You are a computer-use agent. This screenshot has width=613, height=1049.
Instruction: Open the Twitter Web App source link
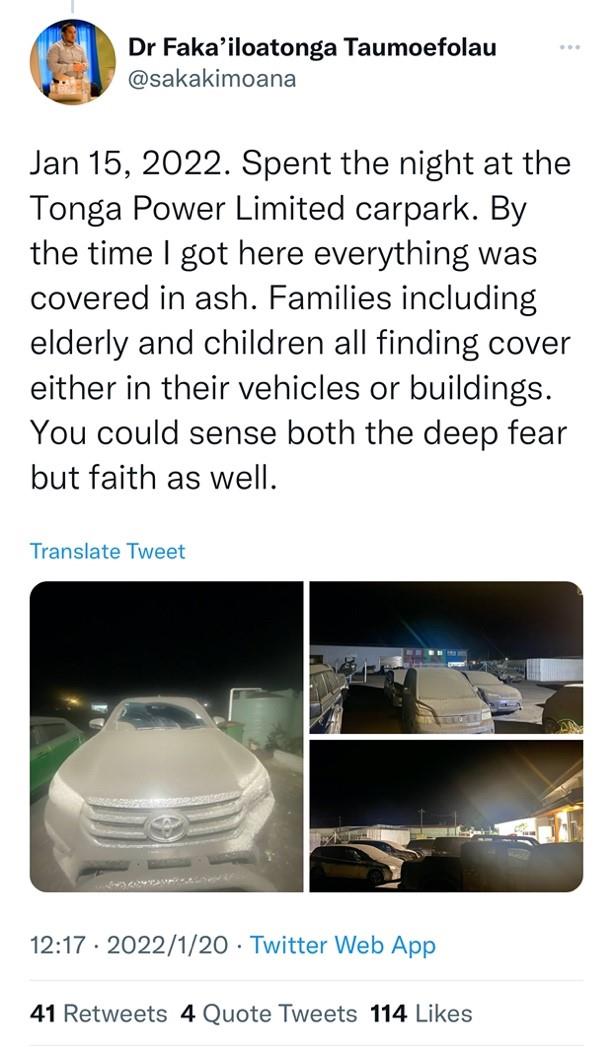click(343, 945)
